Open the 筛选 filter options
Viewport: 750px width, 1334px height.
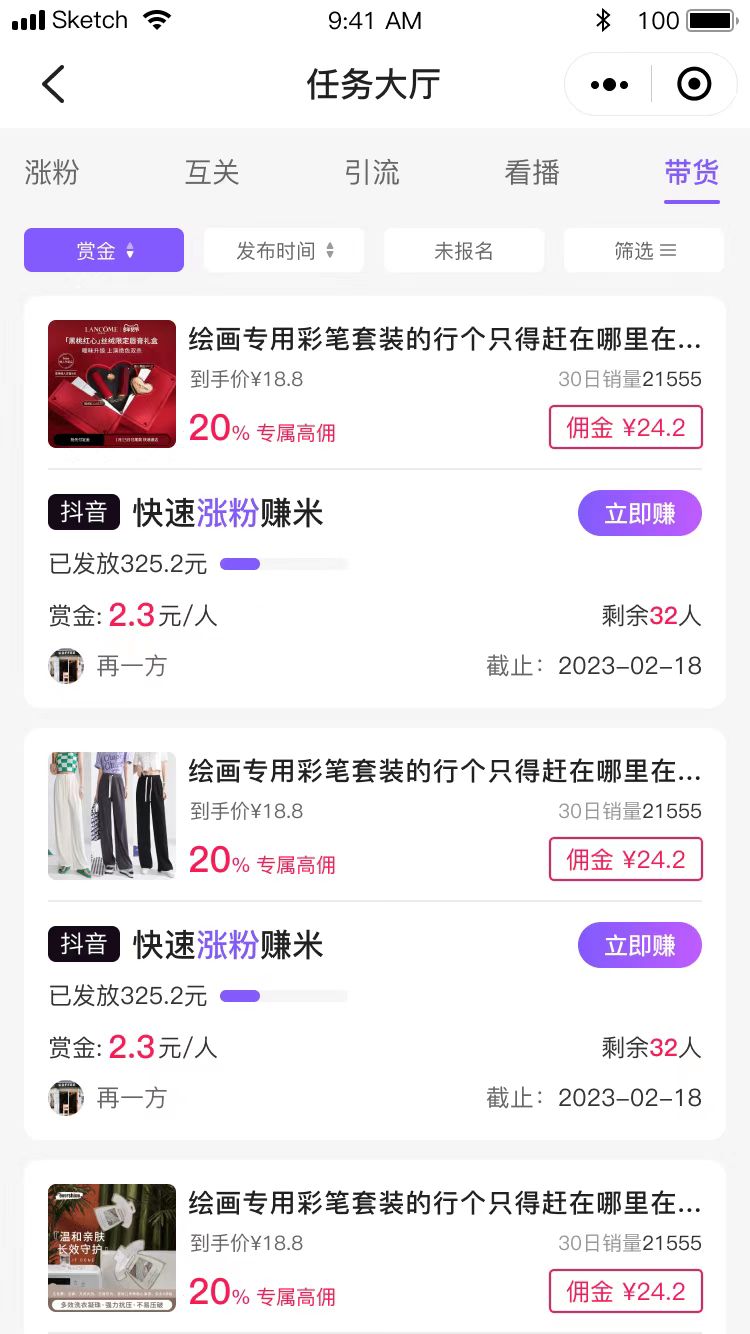coord(644,250)
